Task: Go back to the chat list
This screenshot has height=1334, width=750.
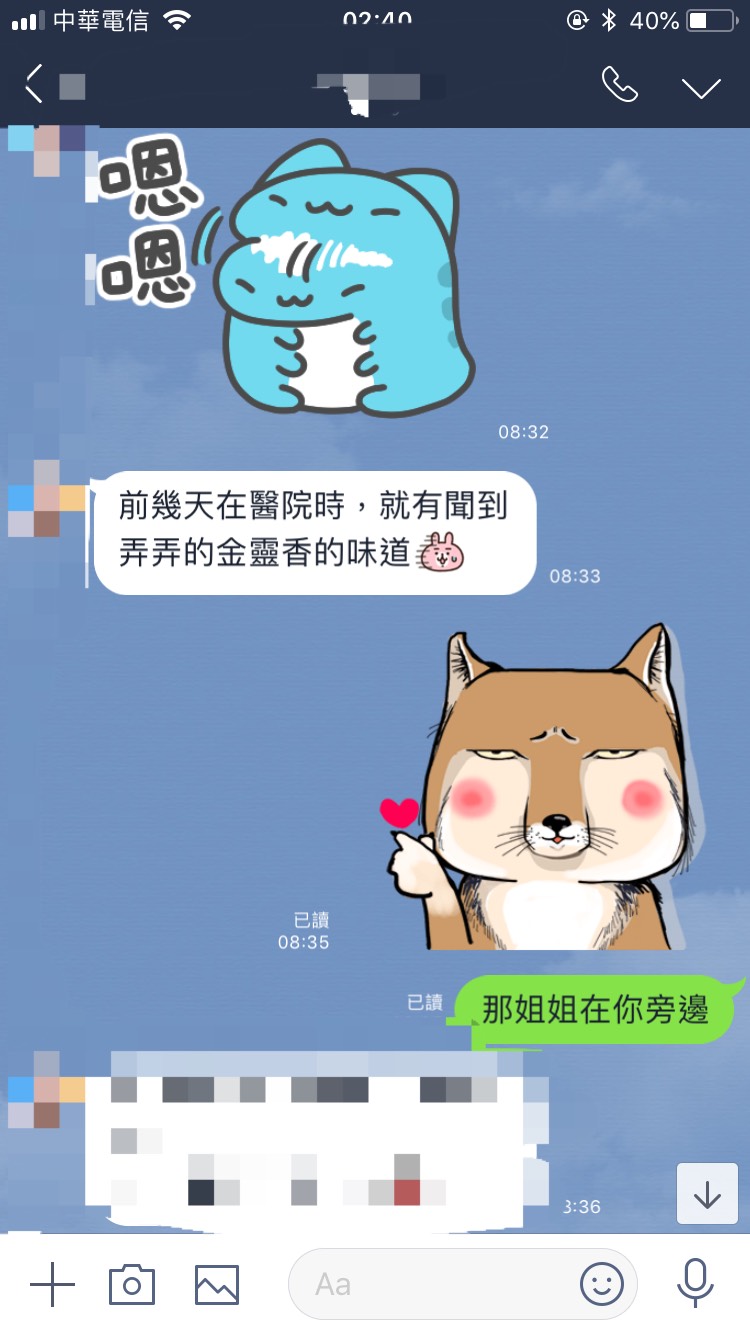Action: pyautogui.click(x=35, y=85)
